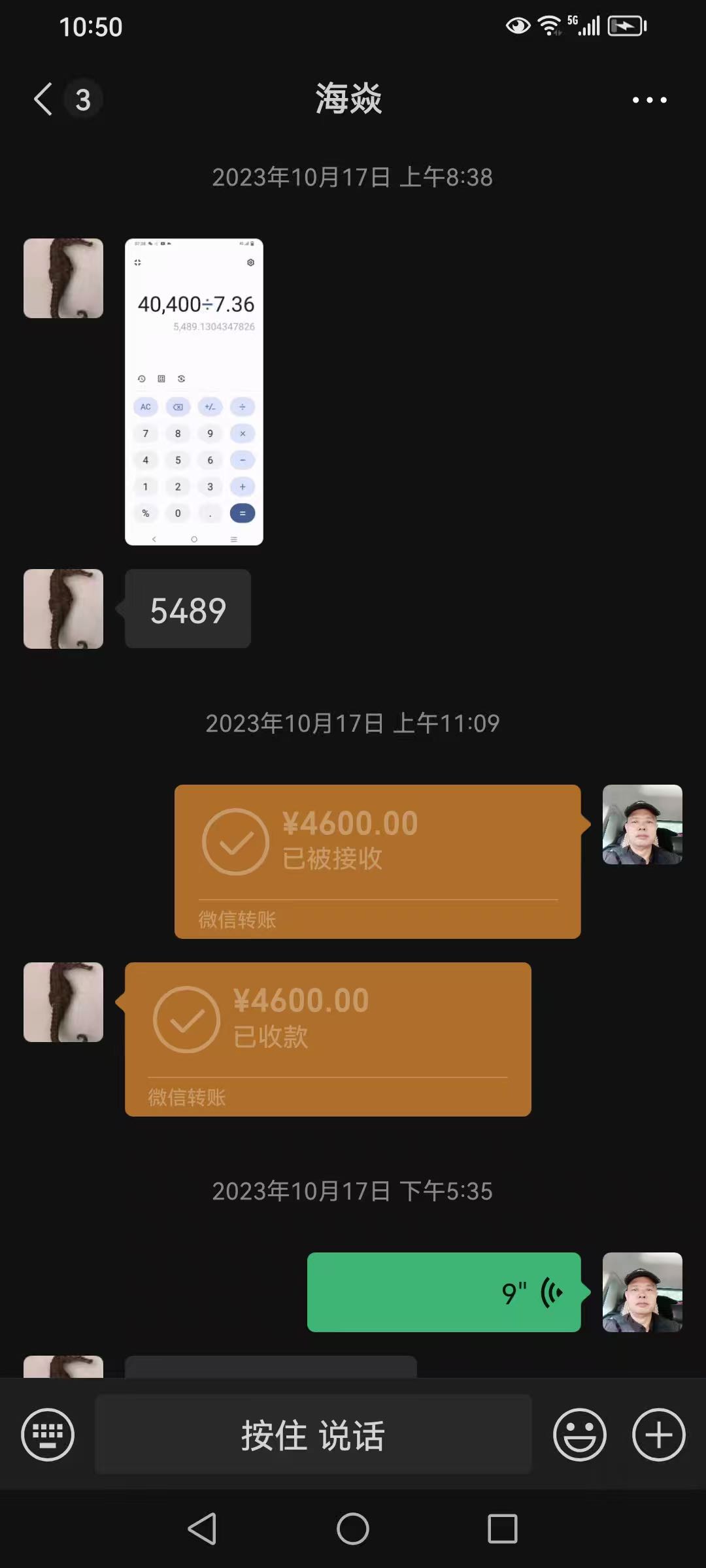This screenshot has width=706, height=1568.
Task: Open the chat options overflow menu
Action: [x=649, y=100]
